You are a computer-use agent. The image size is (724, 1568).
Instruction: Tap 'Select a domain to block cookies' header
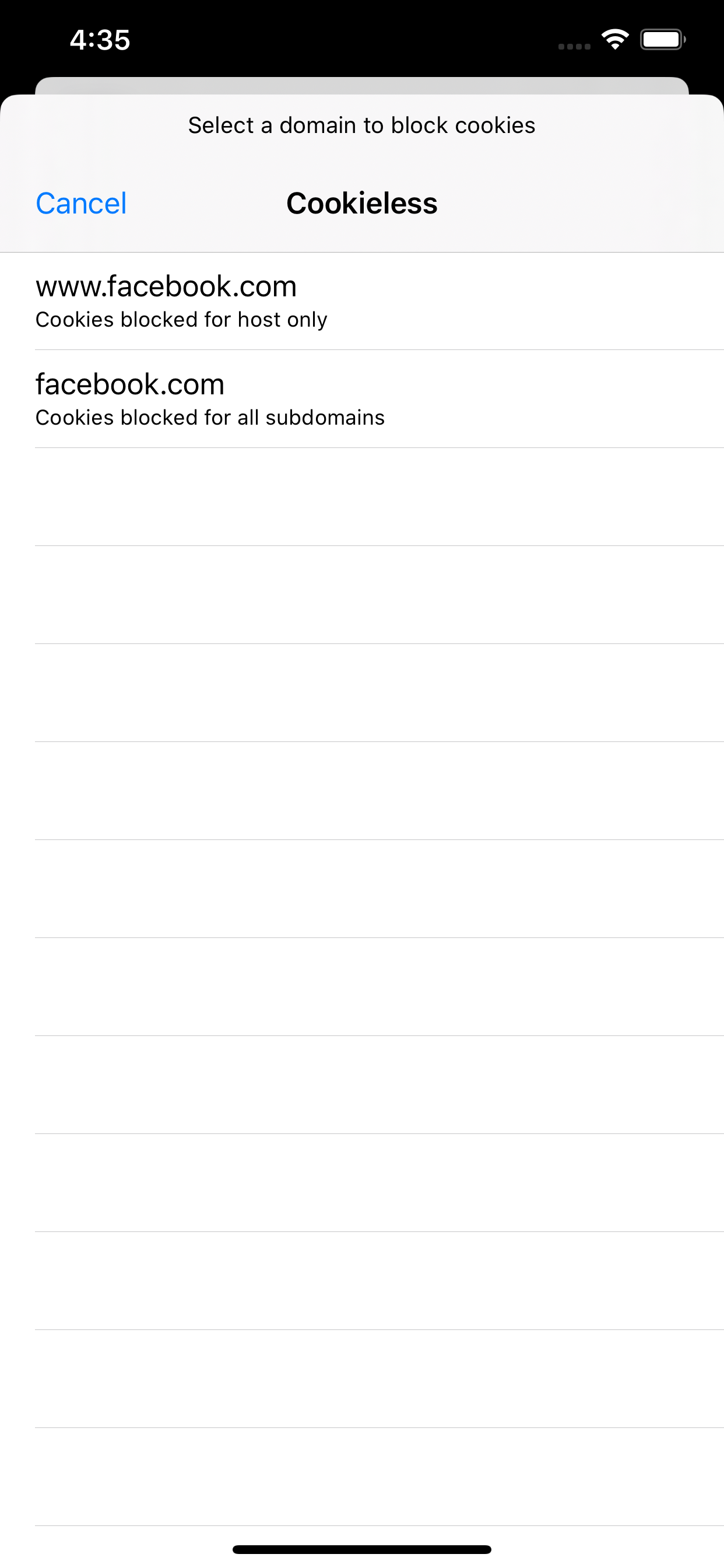tap(361, 125)
